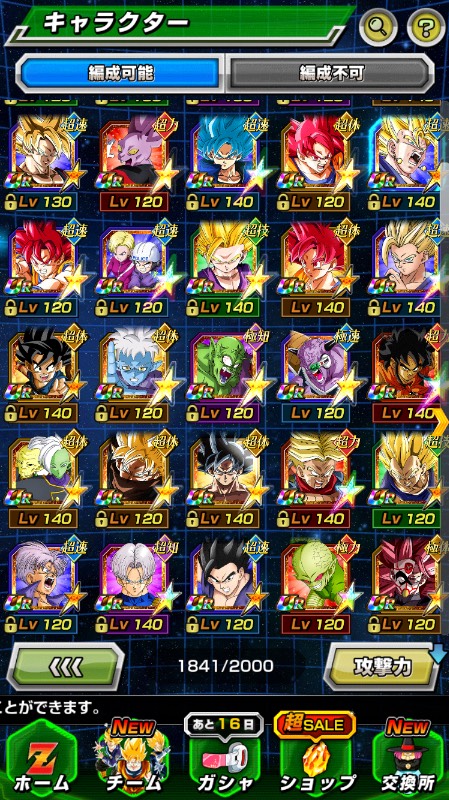This screenshot has width=449, height=800.
Task: Select the Lv 130 Super Saiyan Goku card
Action: (43, 162)
